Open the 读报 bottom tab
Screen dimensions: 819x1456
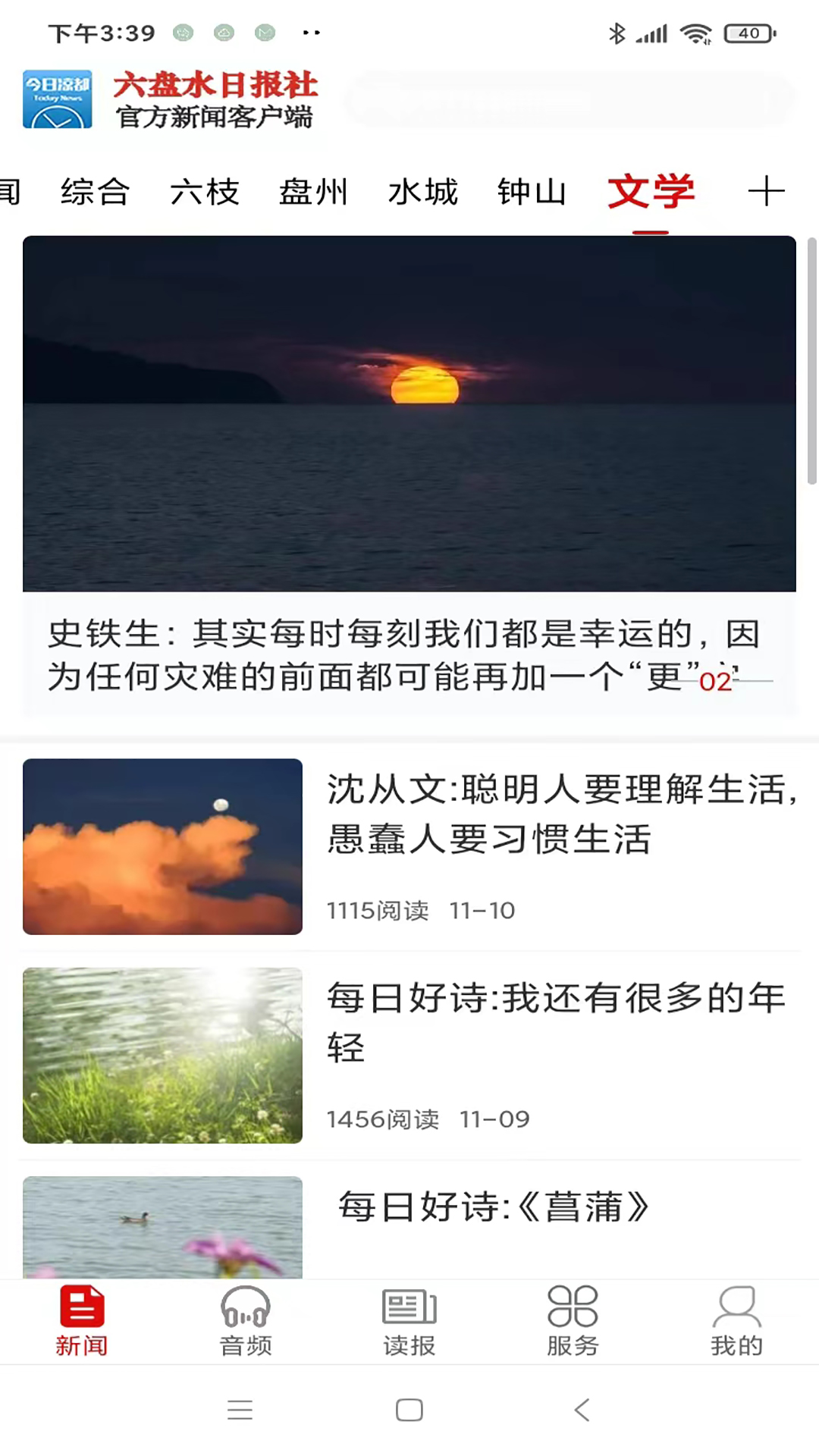(409, 1321)
